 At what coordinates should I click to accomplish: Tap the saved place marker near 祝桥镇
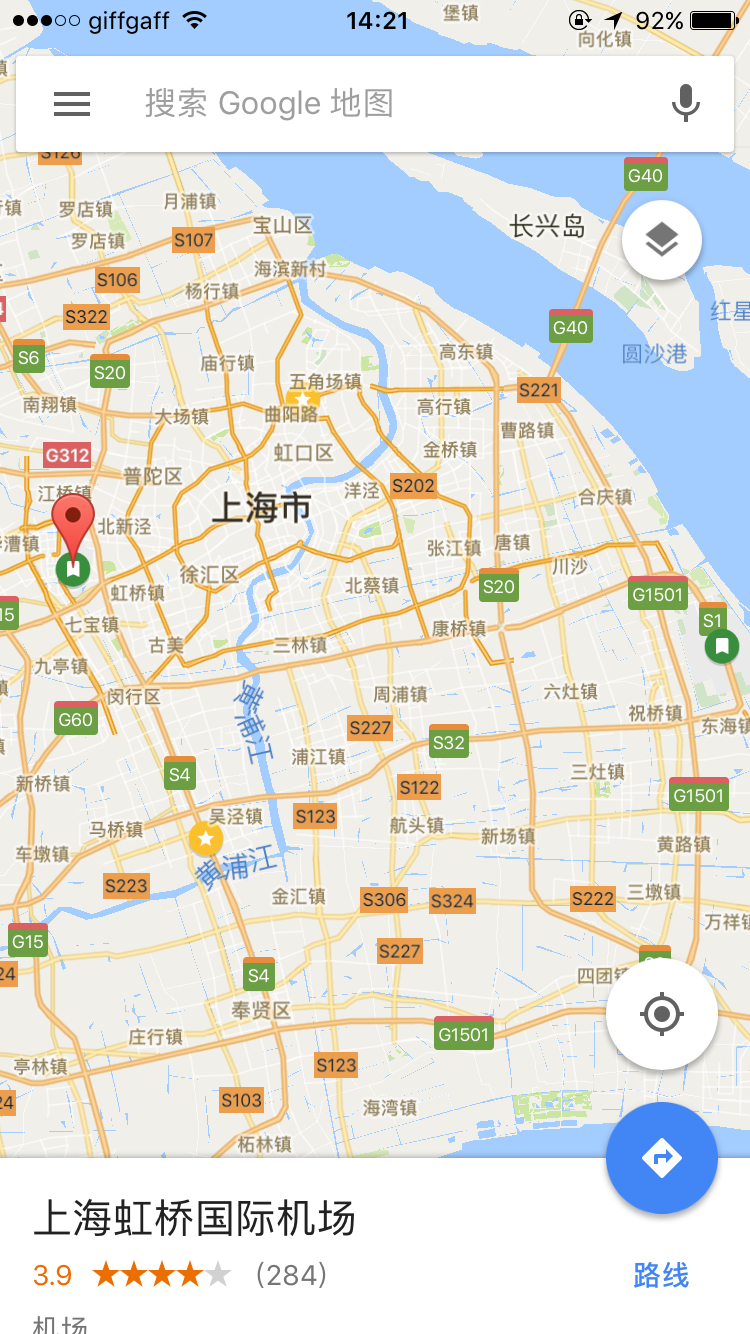click(x=721, y=646)
